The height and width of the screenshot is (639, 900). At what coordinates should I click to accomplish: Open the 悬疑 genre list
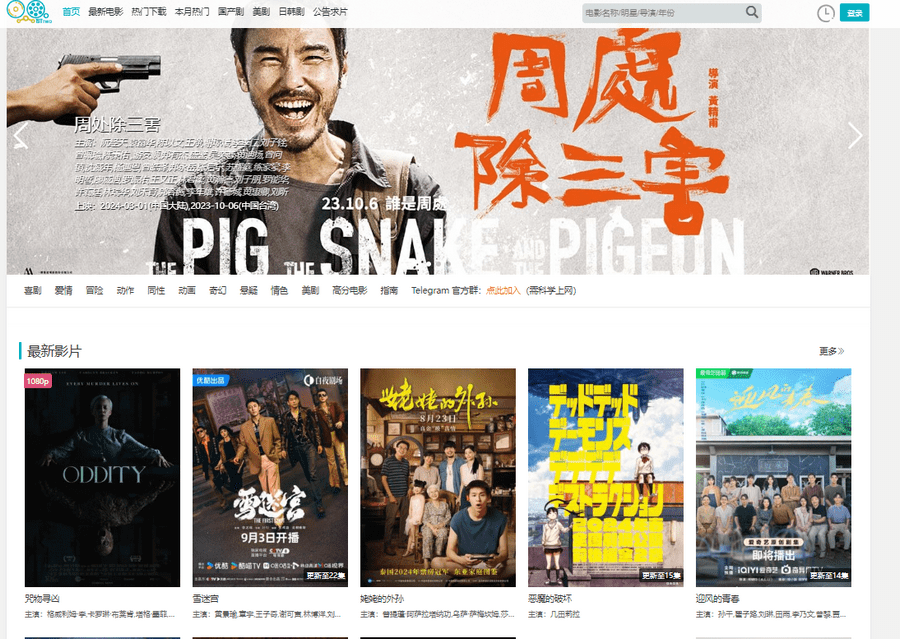249,291
